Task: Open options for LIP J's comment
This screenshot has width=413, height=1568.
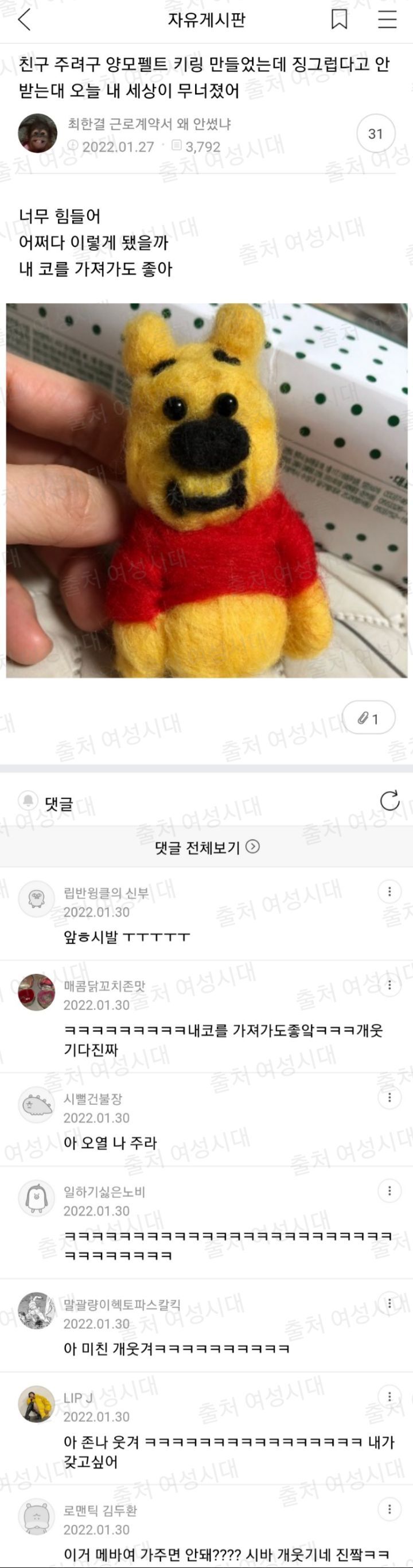Action: (389, 1396)
